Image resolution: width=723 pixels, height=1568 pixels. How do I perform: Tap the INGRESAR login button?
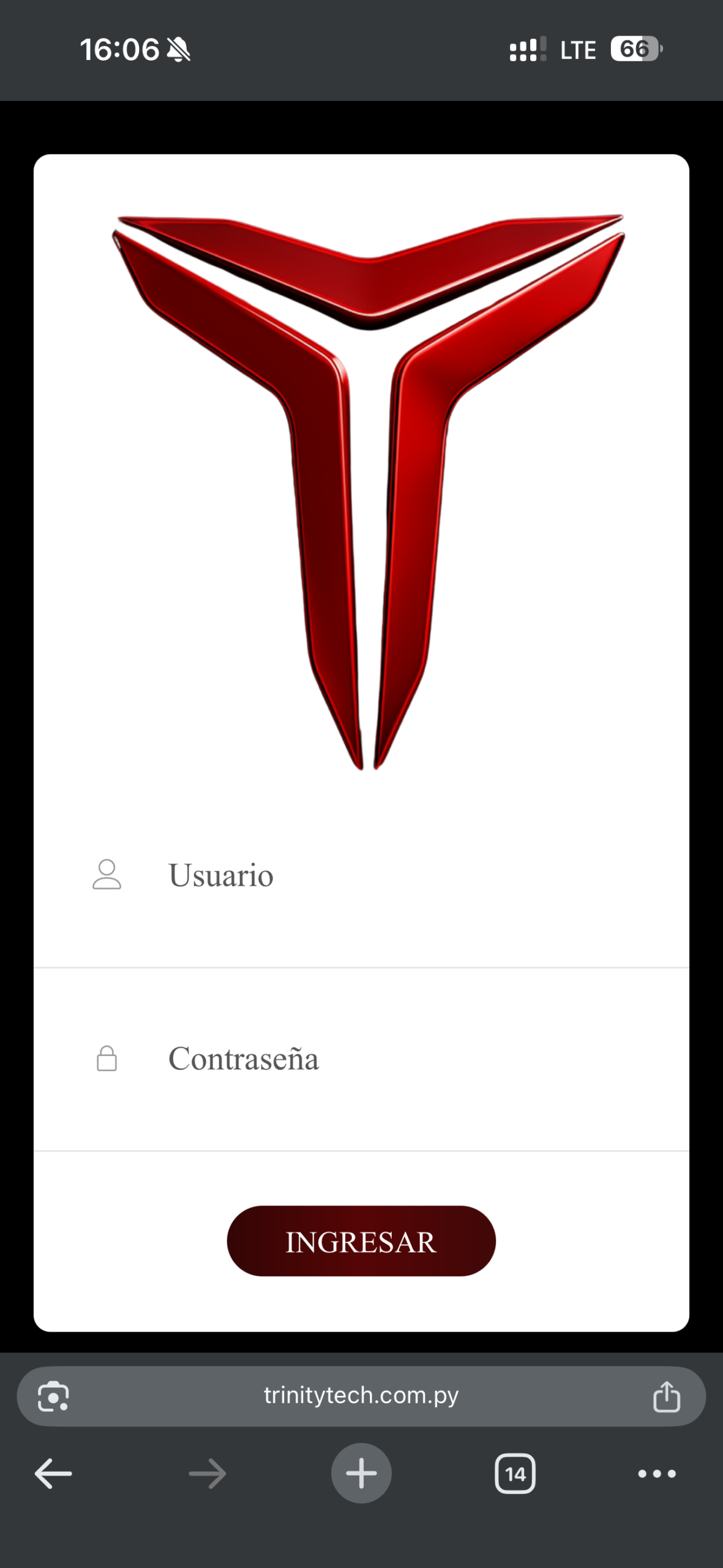tap(361, 1242)
